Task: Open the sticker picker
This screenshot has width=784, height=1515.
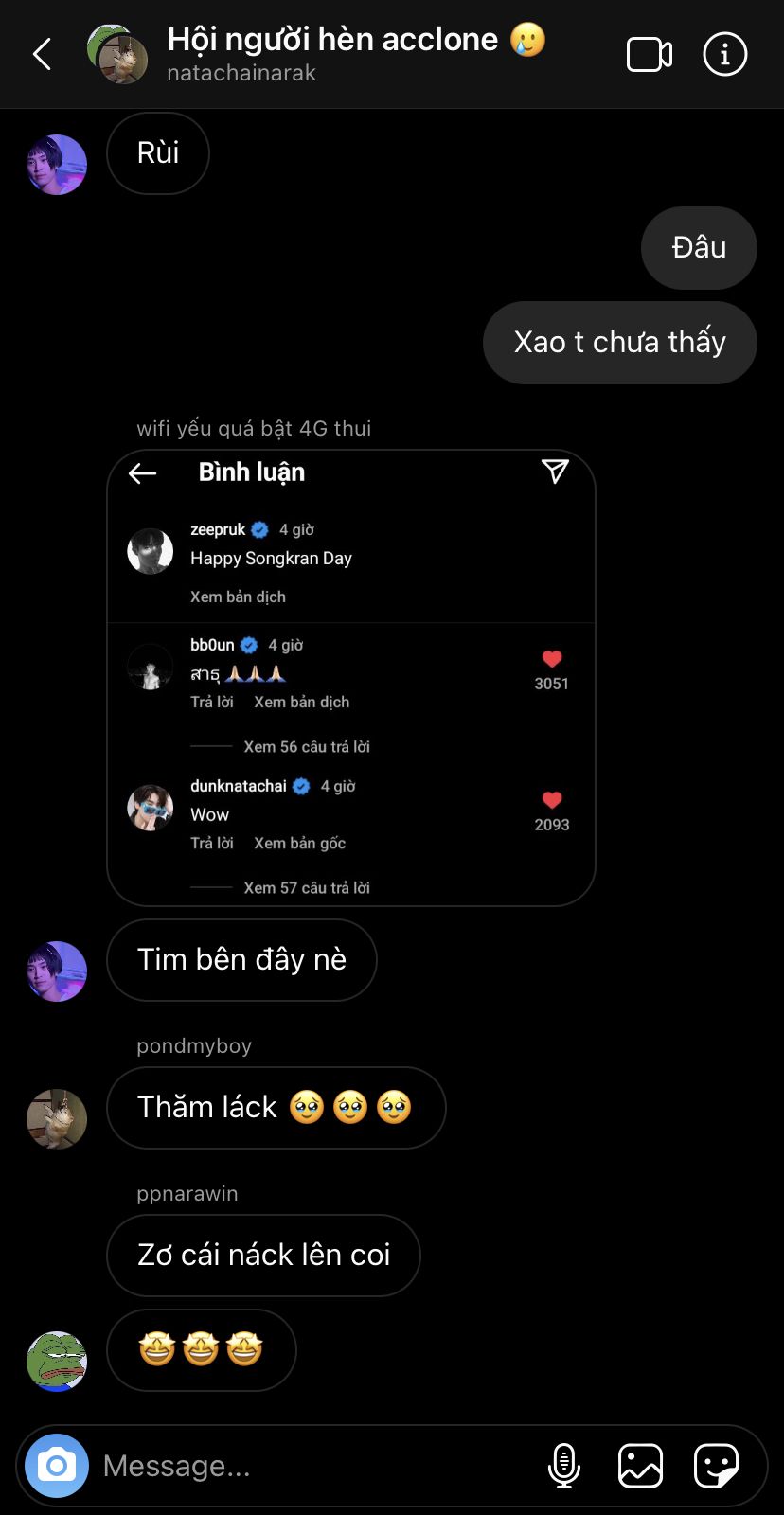Action: (716, 1466)
